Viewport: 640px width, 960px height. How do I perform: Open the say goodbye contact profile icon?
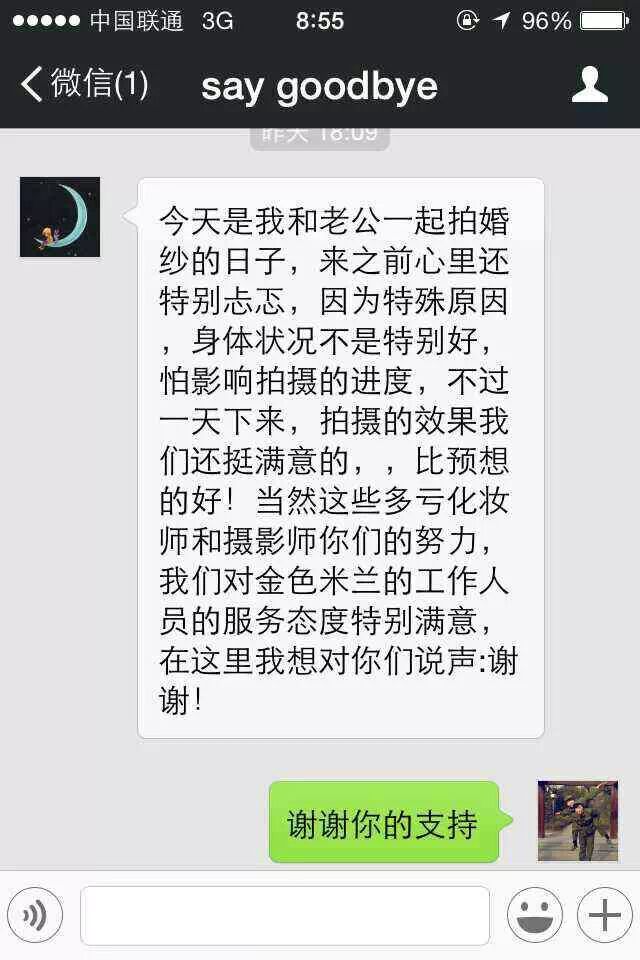tap(589, 85)
